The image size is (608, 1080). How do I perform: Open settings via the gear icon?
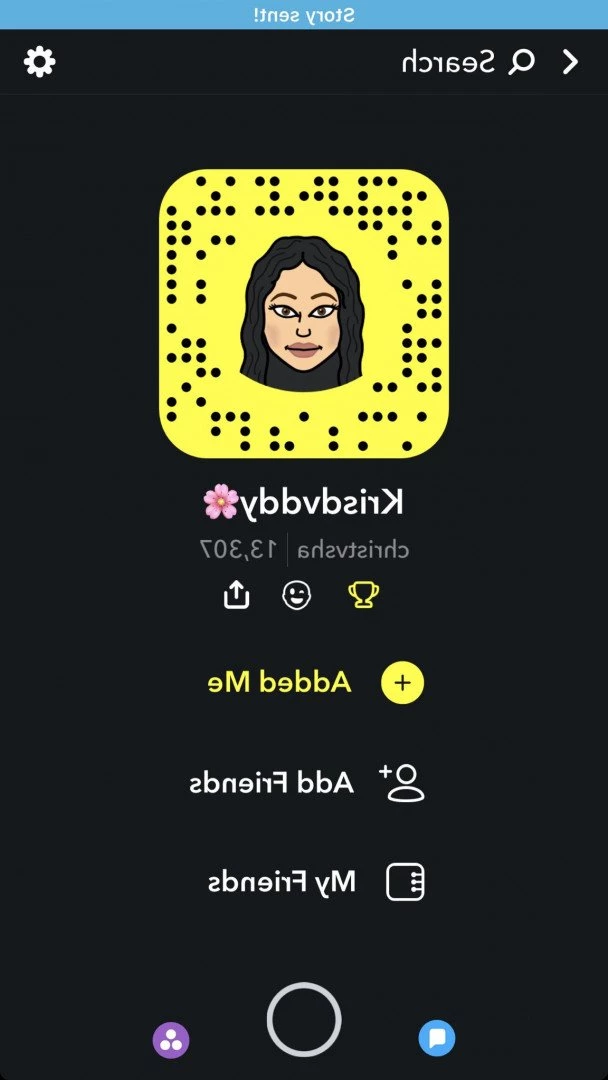pos(40,62)
